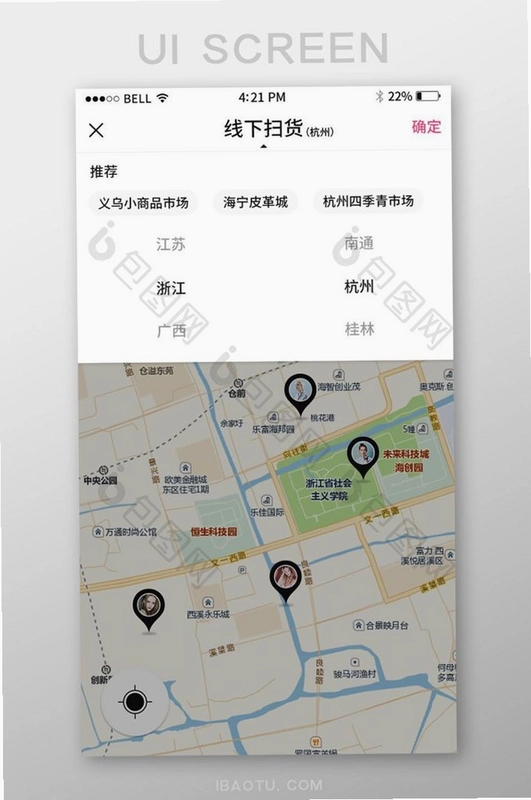Confirm the selection with 确定
This screenshot has width=531, height=800.
coord(426,127)
